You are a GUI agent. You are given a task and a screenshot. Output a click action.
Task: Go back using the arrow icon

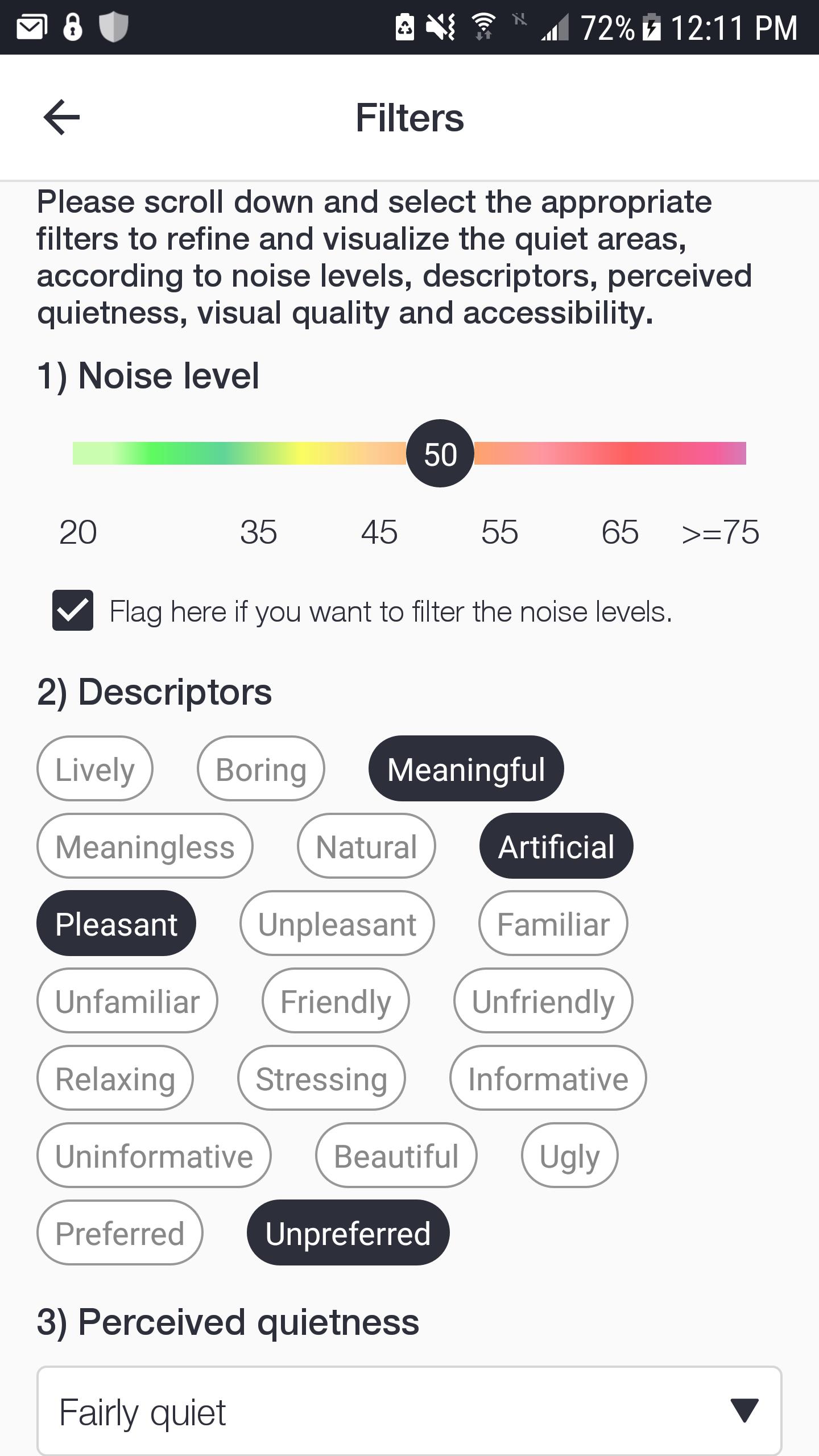(61, 118)
